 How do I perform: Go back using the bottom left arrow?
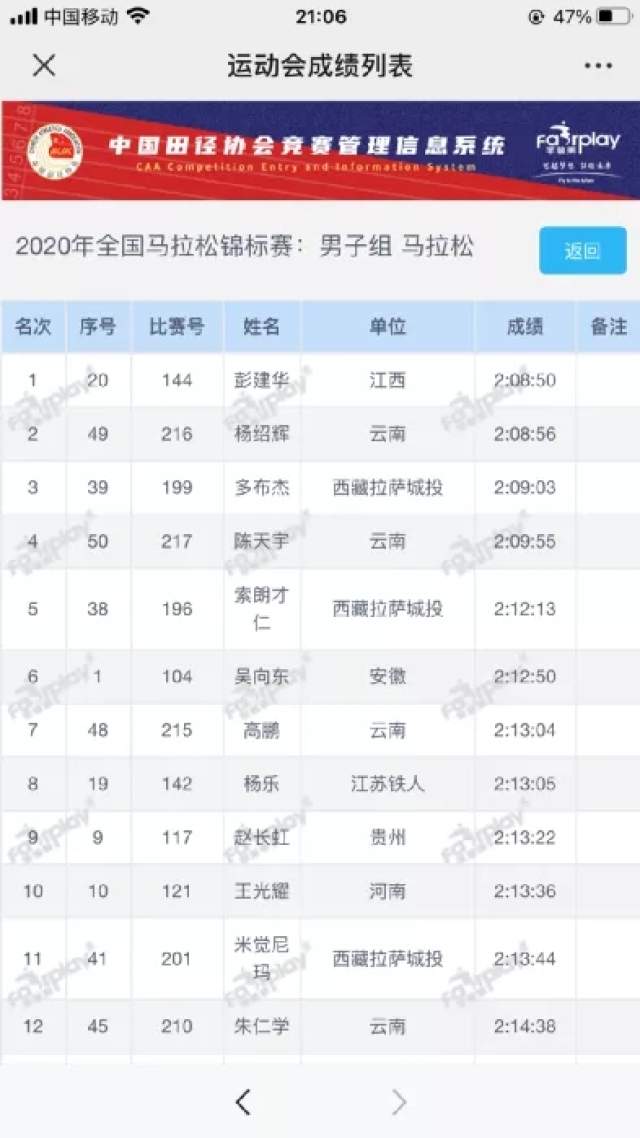pyautogui.click(x=242, y=1102)
